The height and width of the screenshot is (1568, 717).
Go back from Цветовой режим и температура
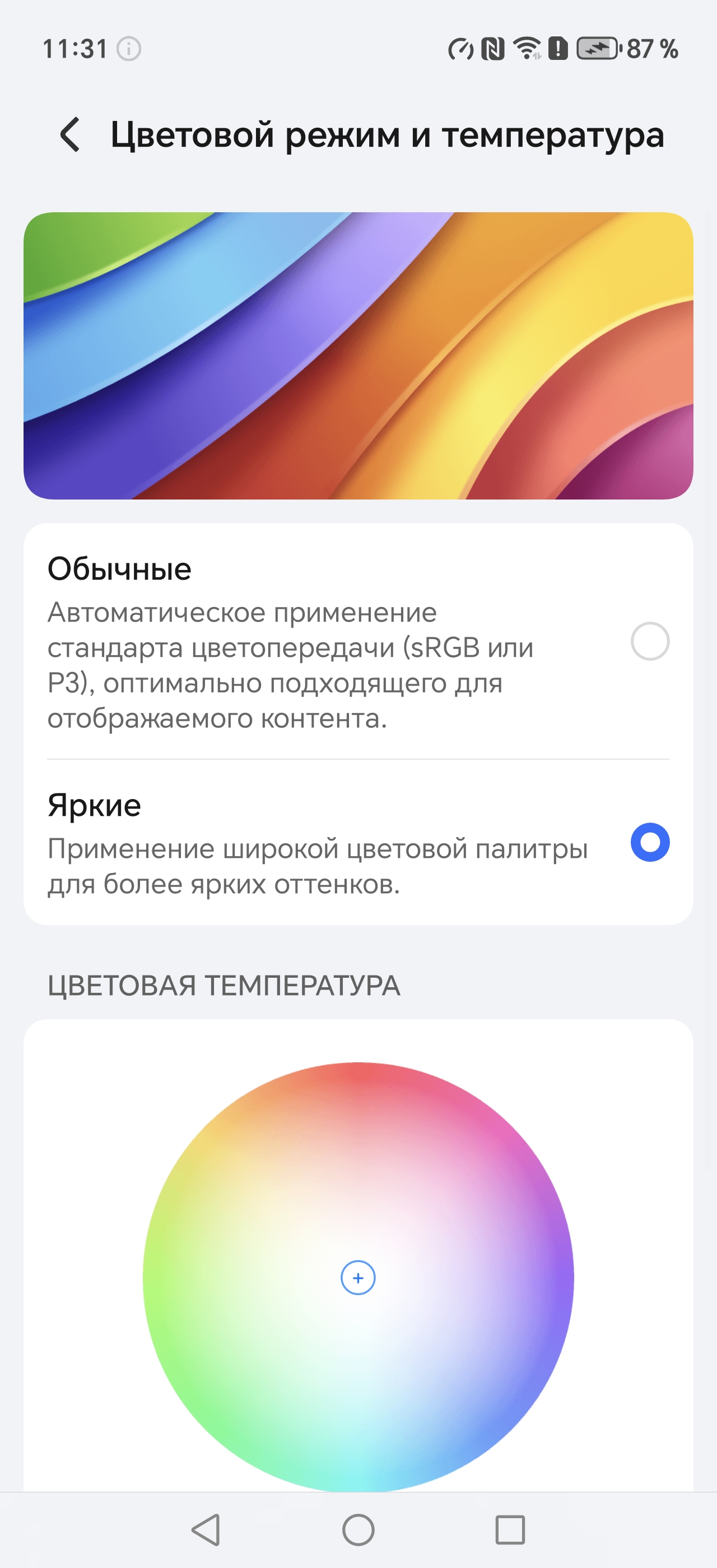pos(70,134)
